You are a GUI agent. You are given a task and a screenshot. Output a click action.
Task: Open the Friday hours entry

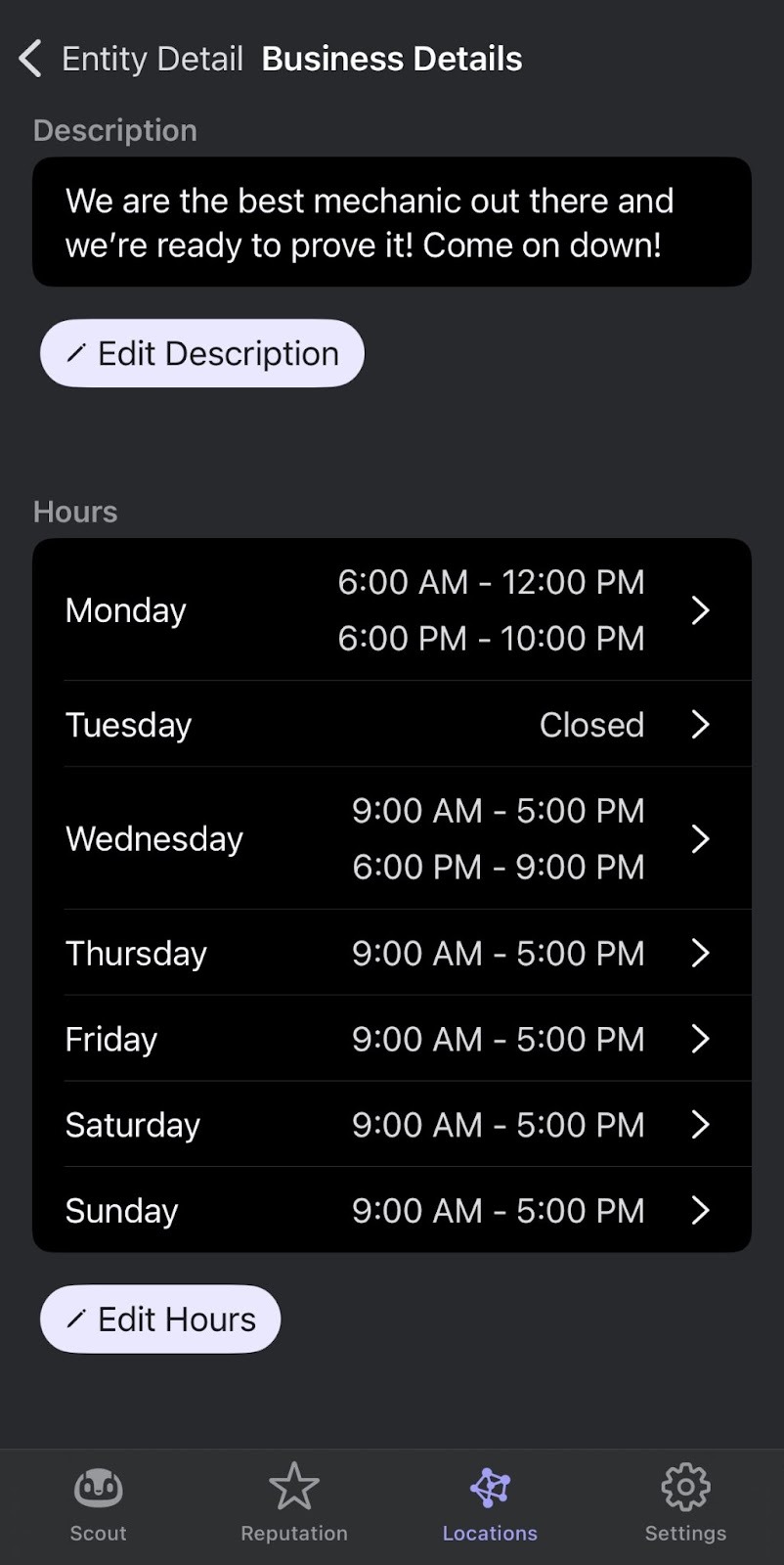[391, 1039]
